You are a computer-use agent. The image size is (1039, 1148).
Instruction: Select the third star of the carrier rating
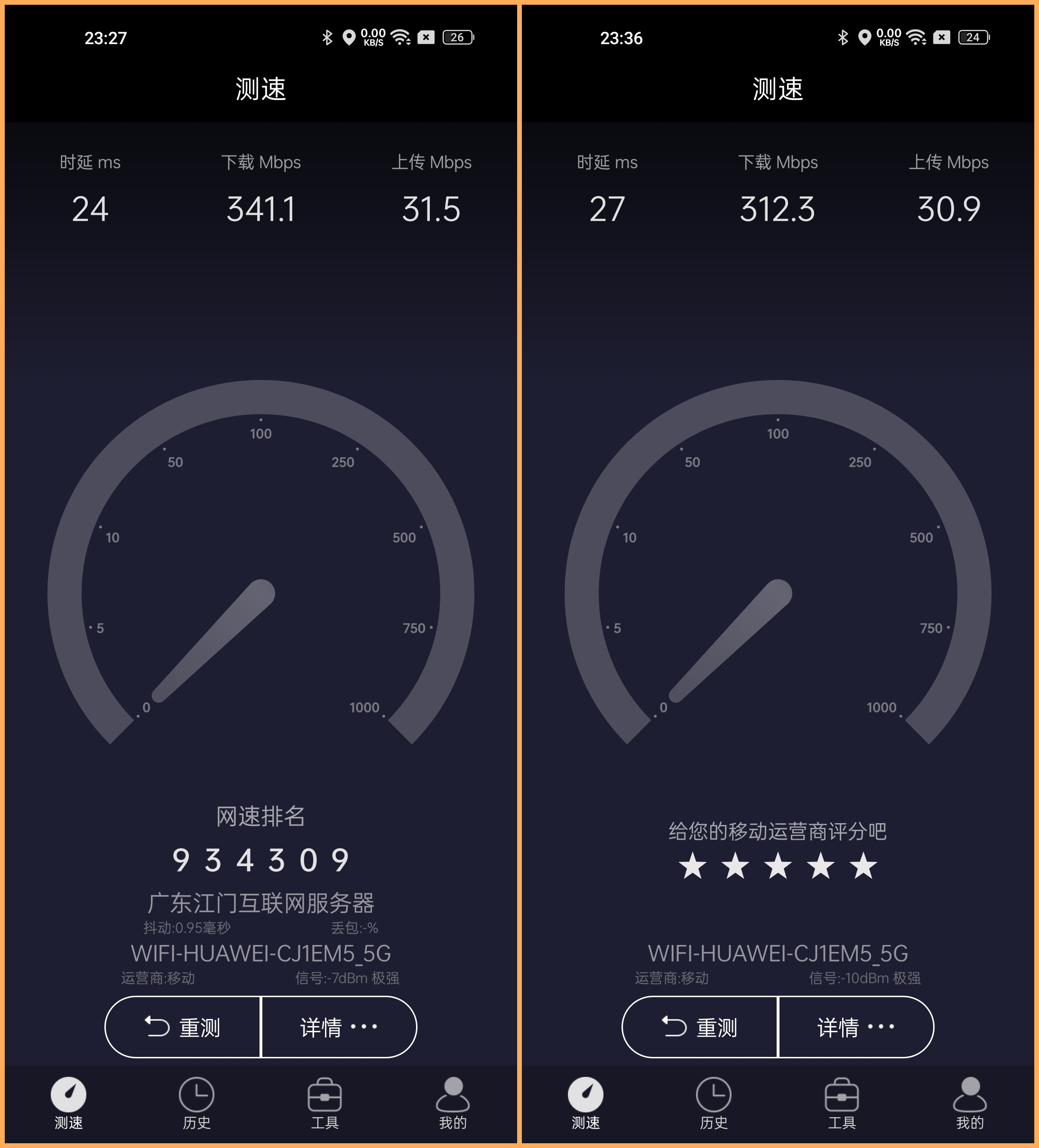click(x=779, y=866)
